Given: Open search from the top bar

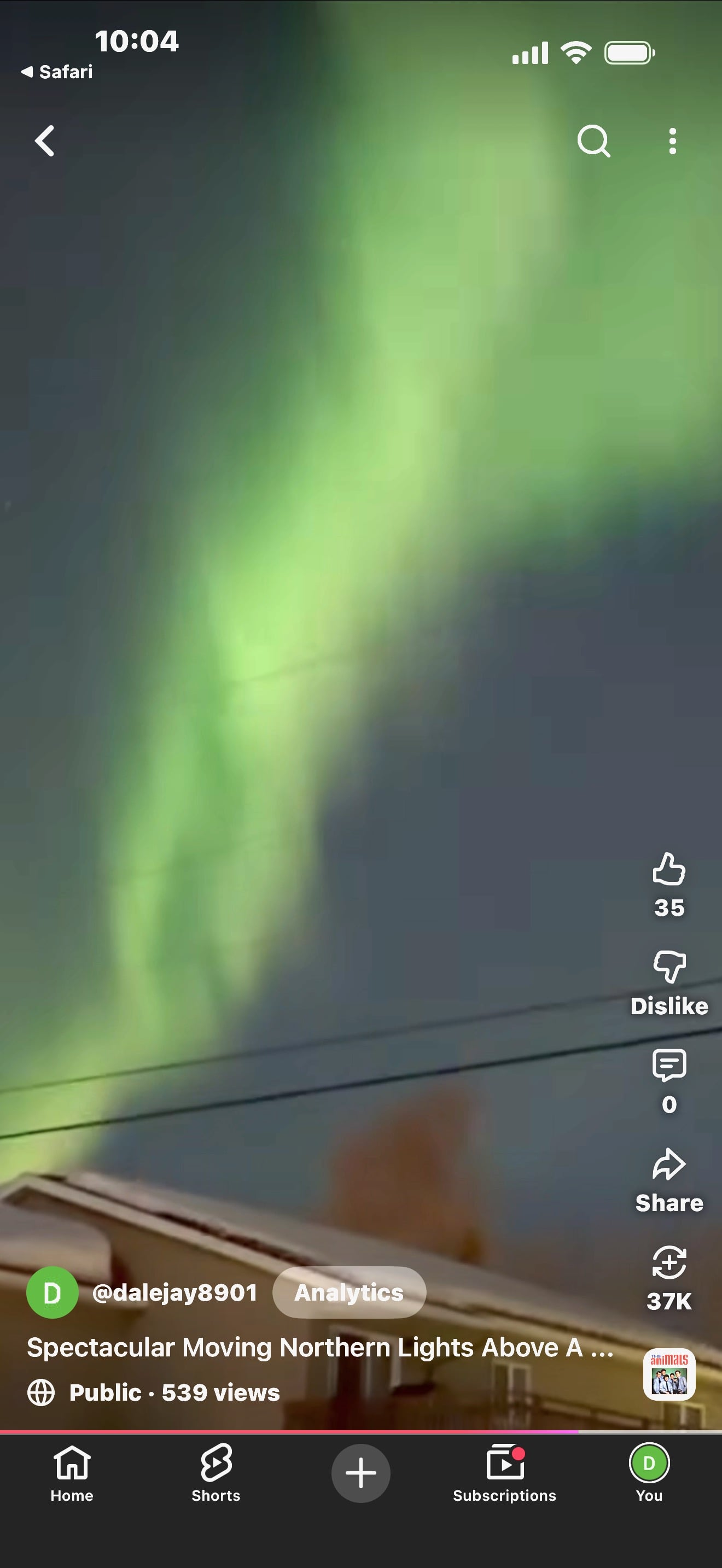Looking at the screenshot, I should 593,141.
